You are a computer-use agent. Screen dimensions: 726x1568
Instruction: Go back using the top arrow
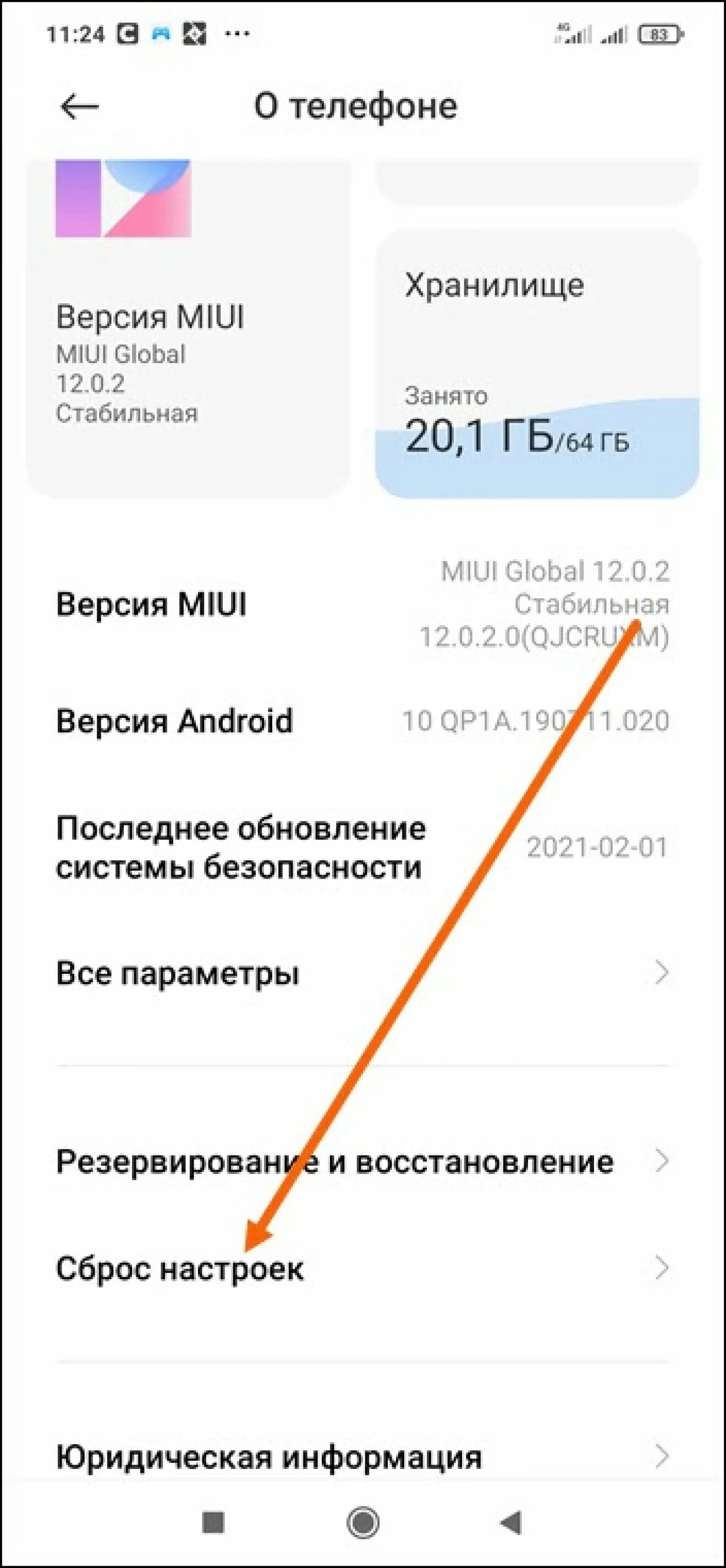click(79, 107)
